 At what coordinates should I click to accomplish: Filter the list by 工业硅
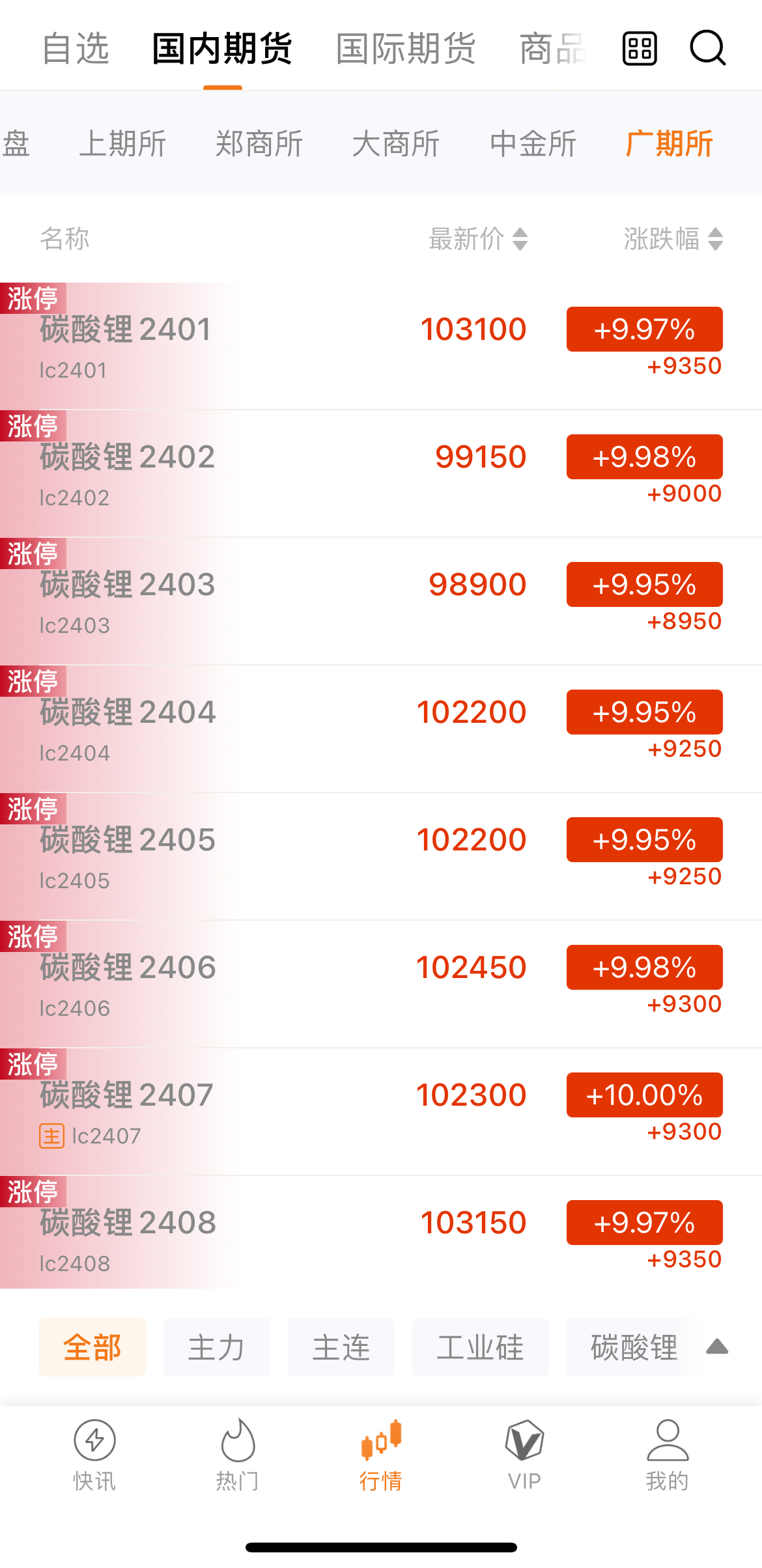[x=480, y=1347]
